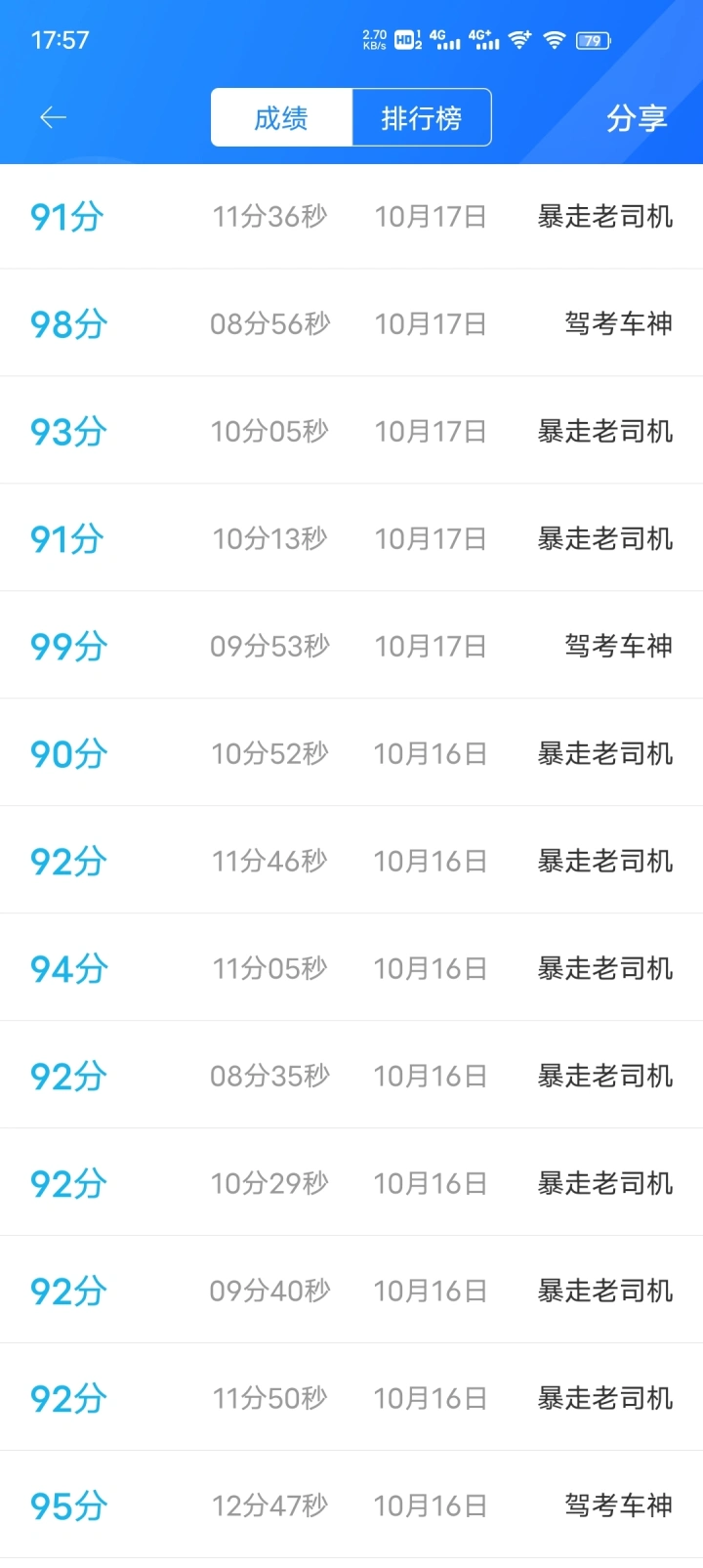This screenshot has width=703, height=1568.
Task: Switch to the 排行榜 tab
Action: [421, 118]
